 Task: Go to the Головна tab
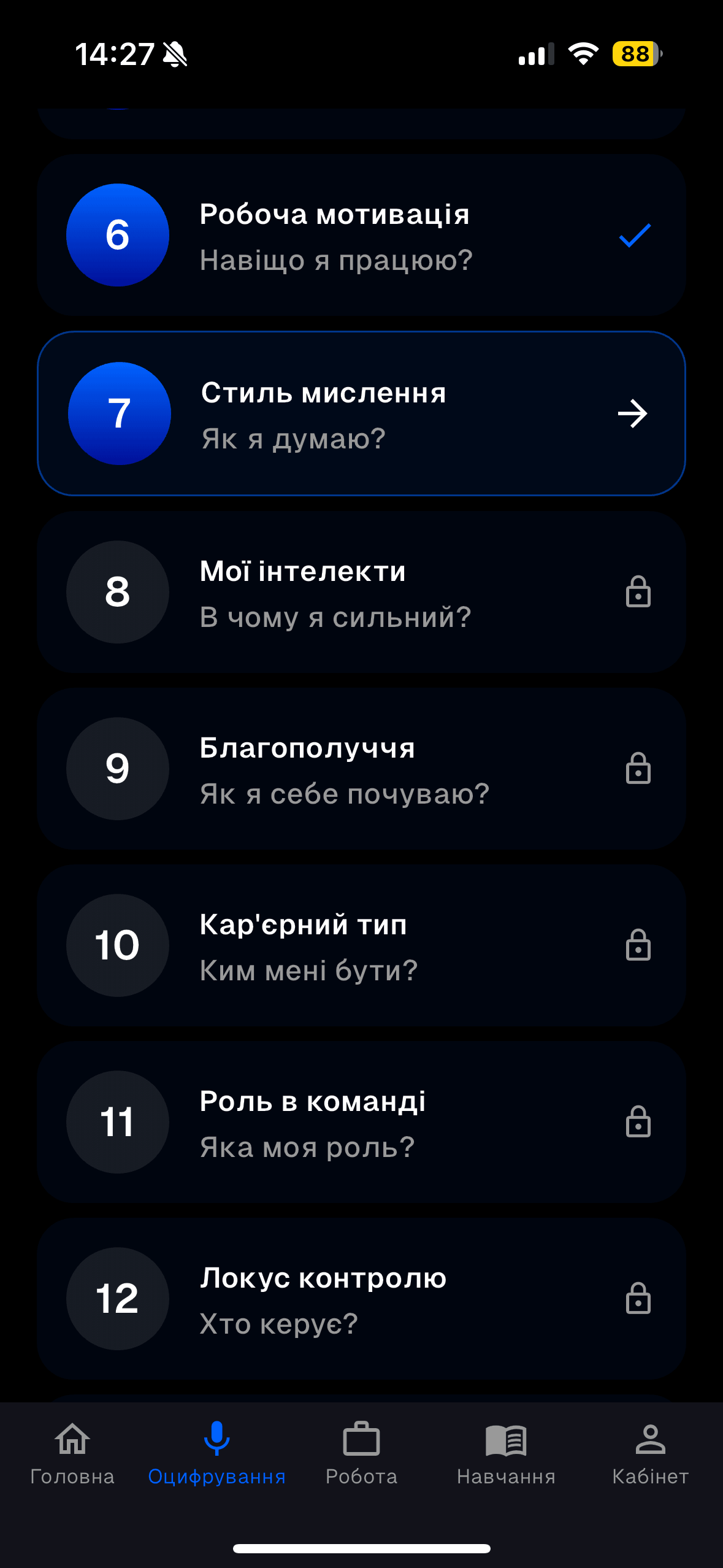click(x=72, y=1454)
